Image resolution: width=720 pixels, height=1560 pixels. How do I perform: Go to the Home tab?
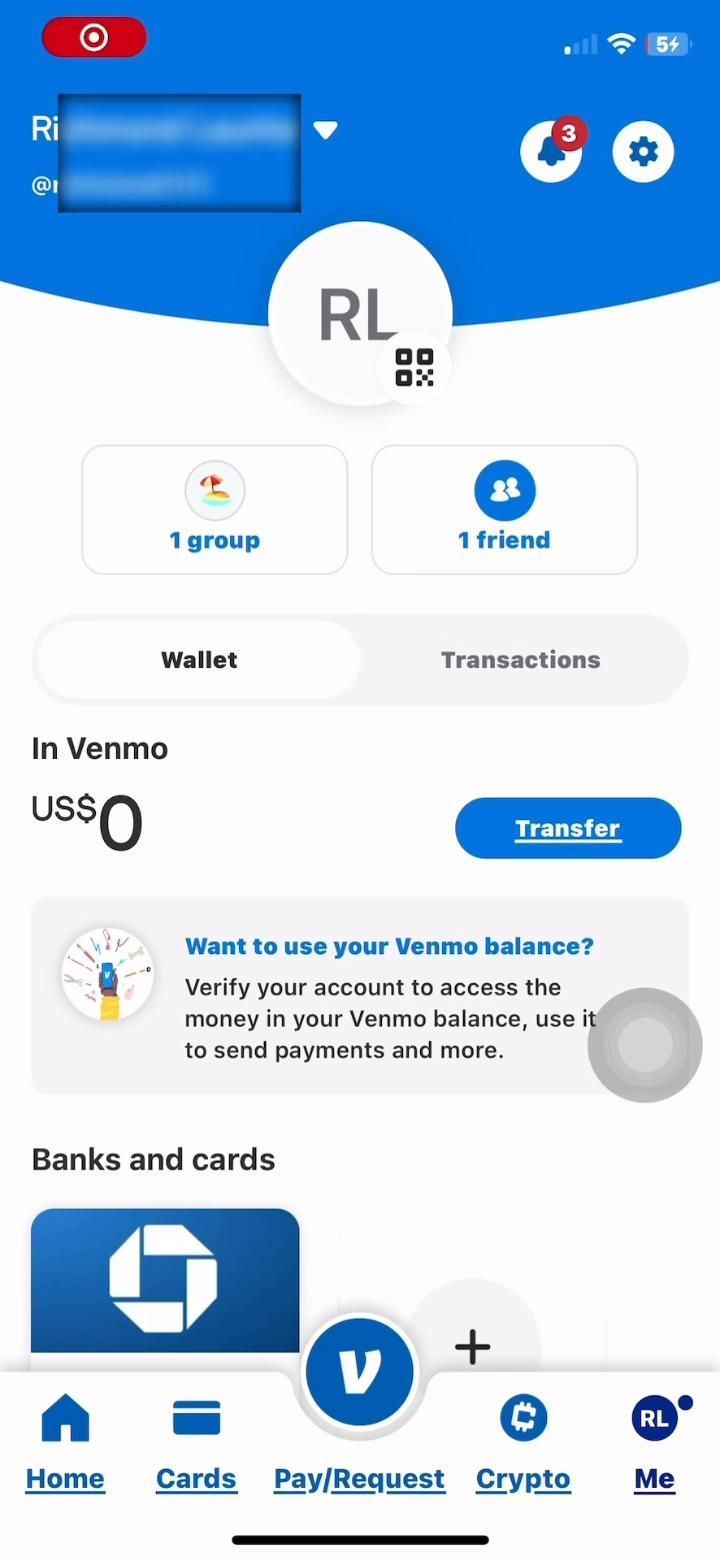click(x=65, y=1442)
